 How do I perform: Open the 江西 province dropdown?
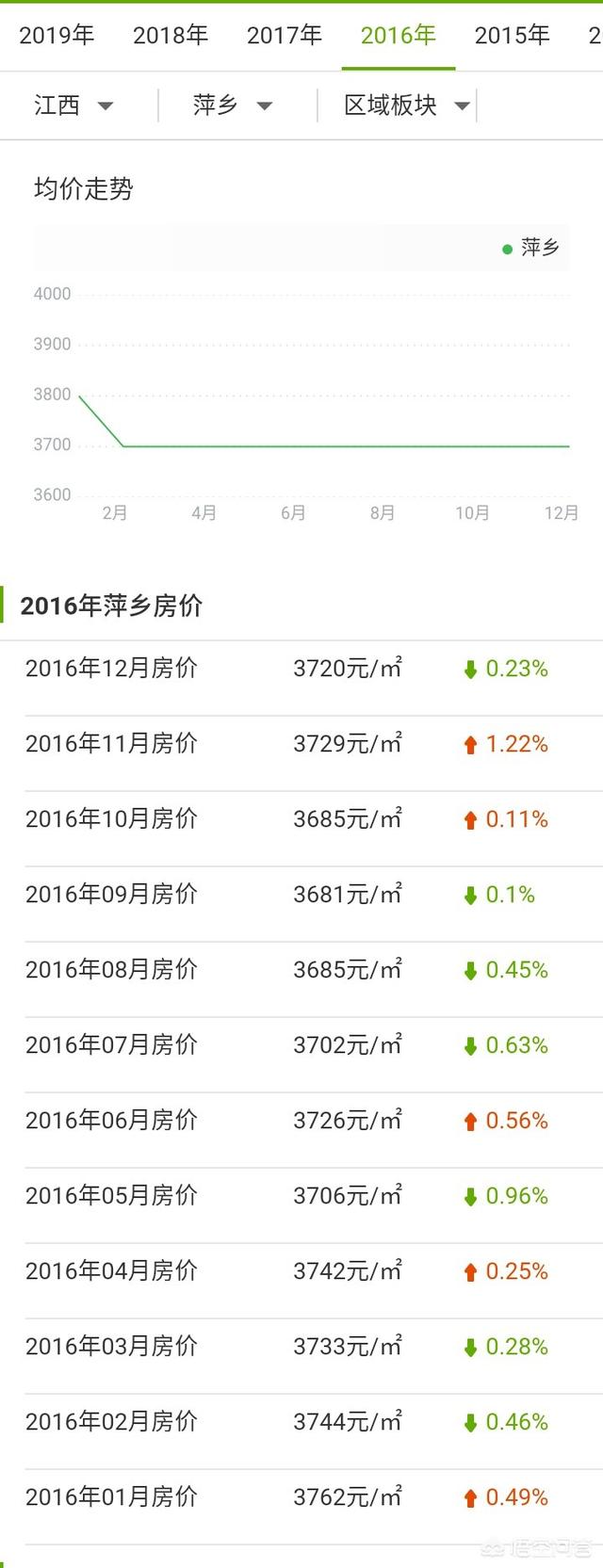click(x=73, y=105)
